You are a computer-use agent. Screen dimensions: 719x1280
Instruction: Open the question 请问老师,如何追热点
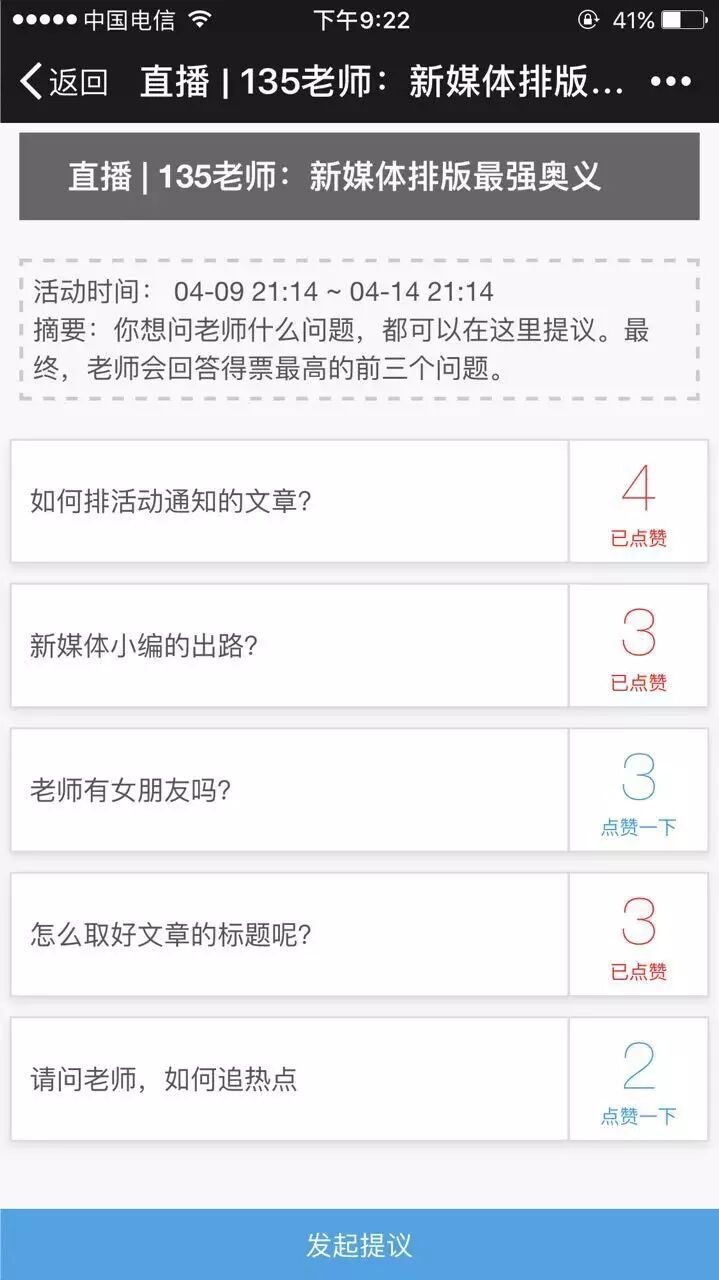(289, 1079)
